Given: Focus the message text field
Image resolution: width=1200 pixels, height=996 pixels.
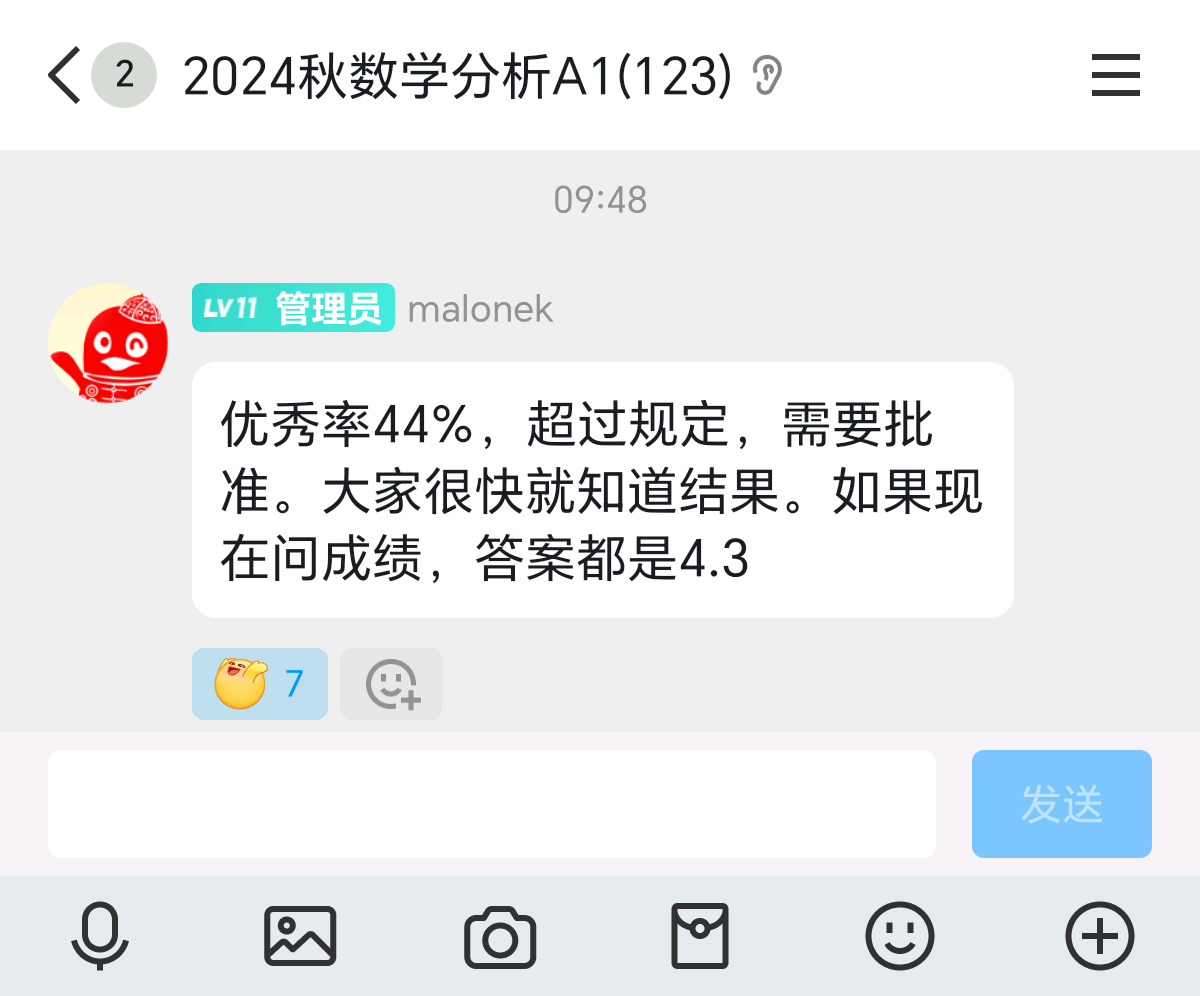Looking at the screenshot, I should click(x=491, y=804).
